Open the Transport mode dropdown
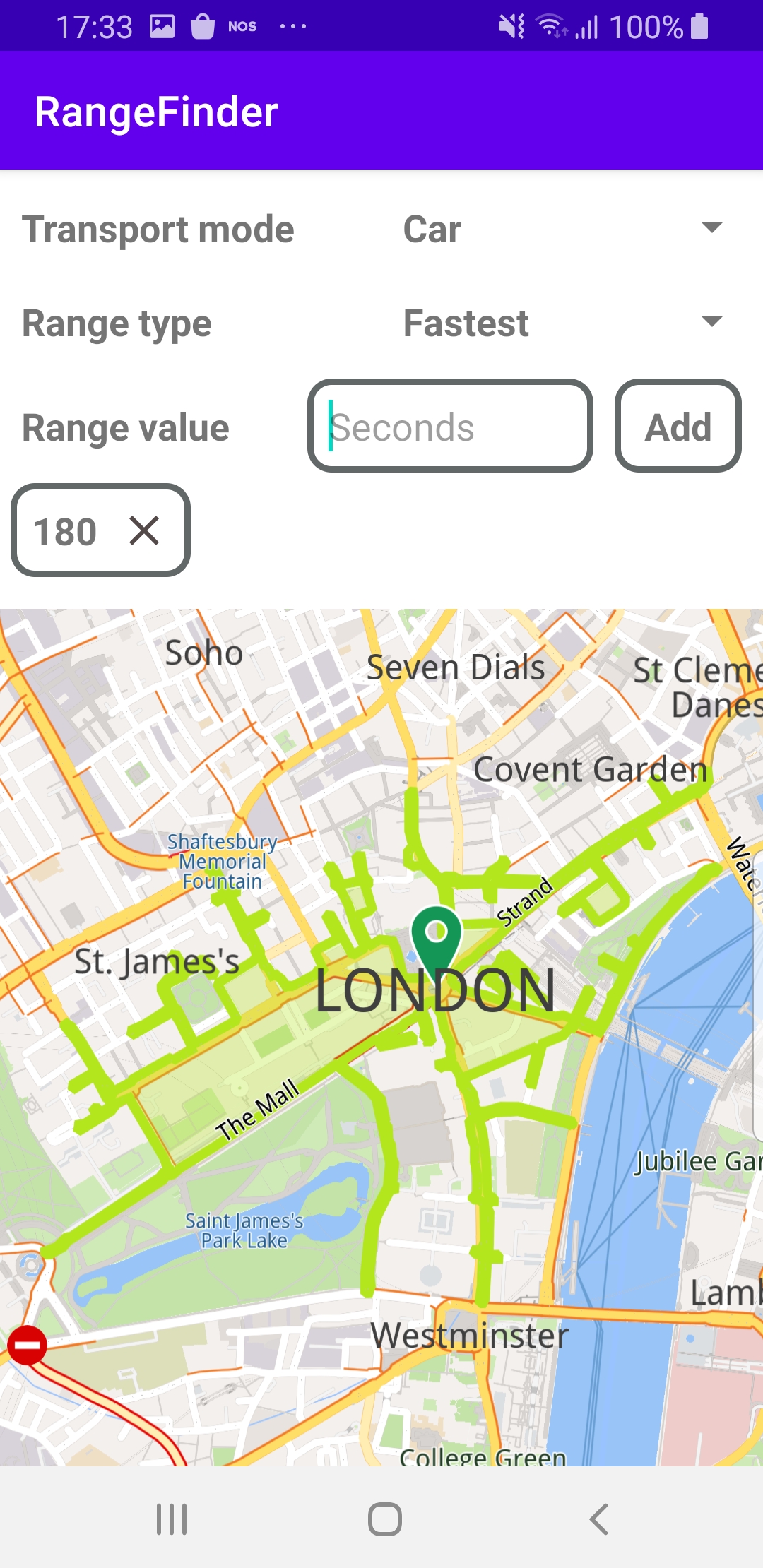 pyautogui.click(x=562, y=229)
